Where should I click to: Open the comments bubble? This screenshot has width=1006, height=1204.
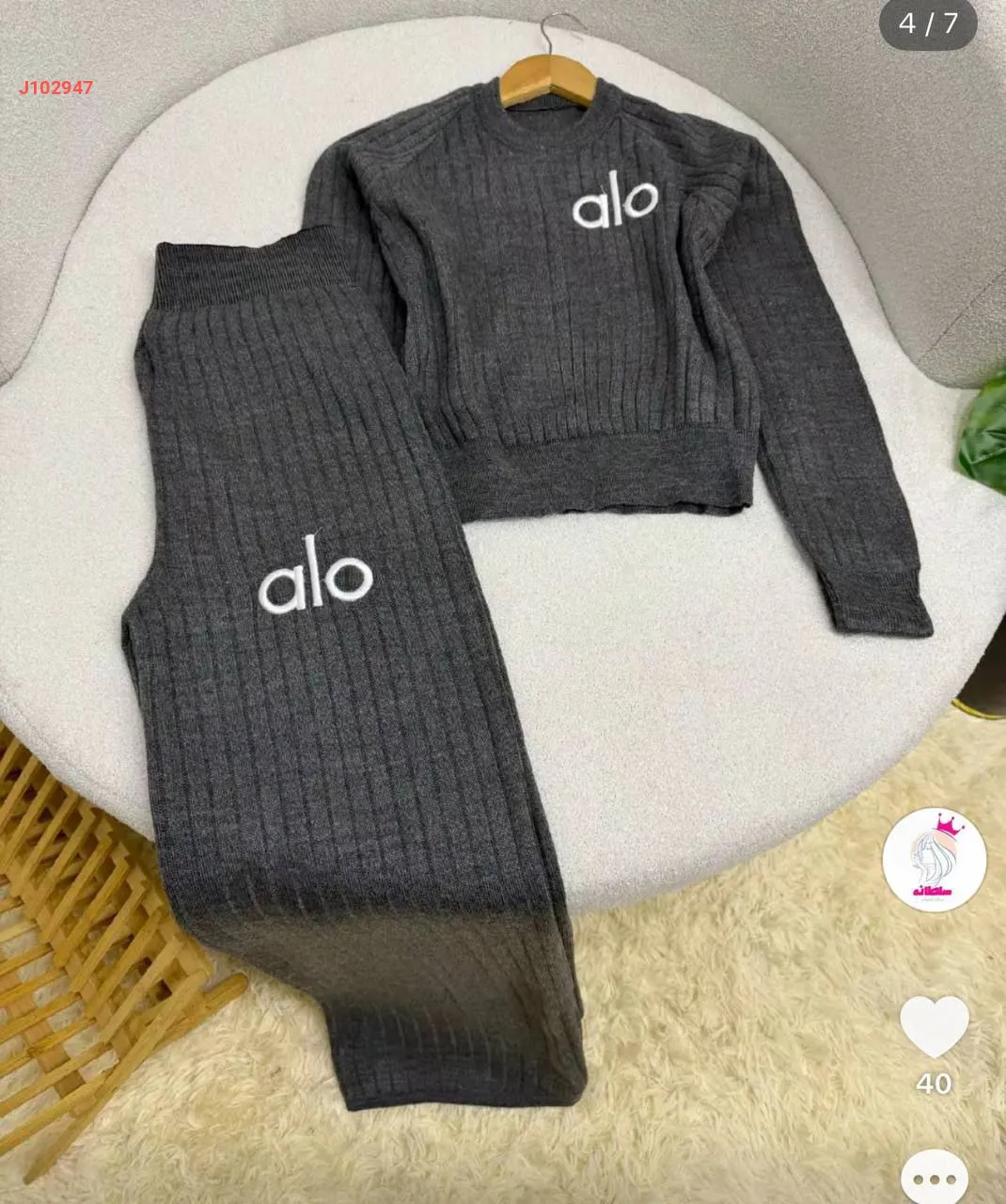[x=934, y=1177]
